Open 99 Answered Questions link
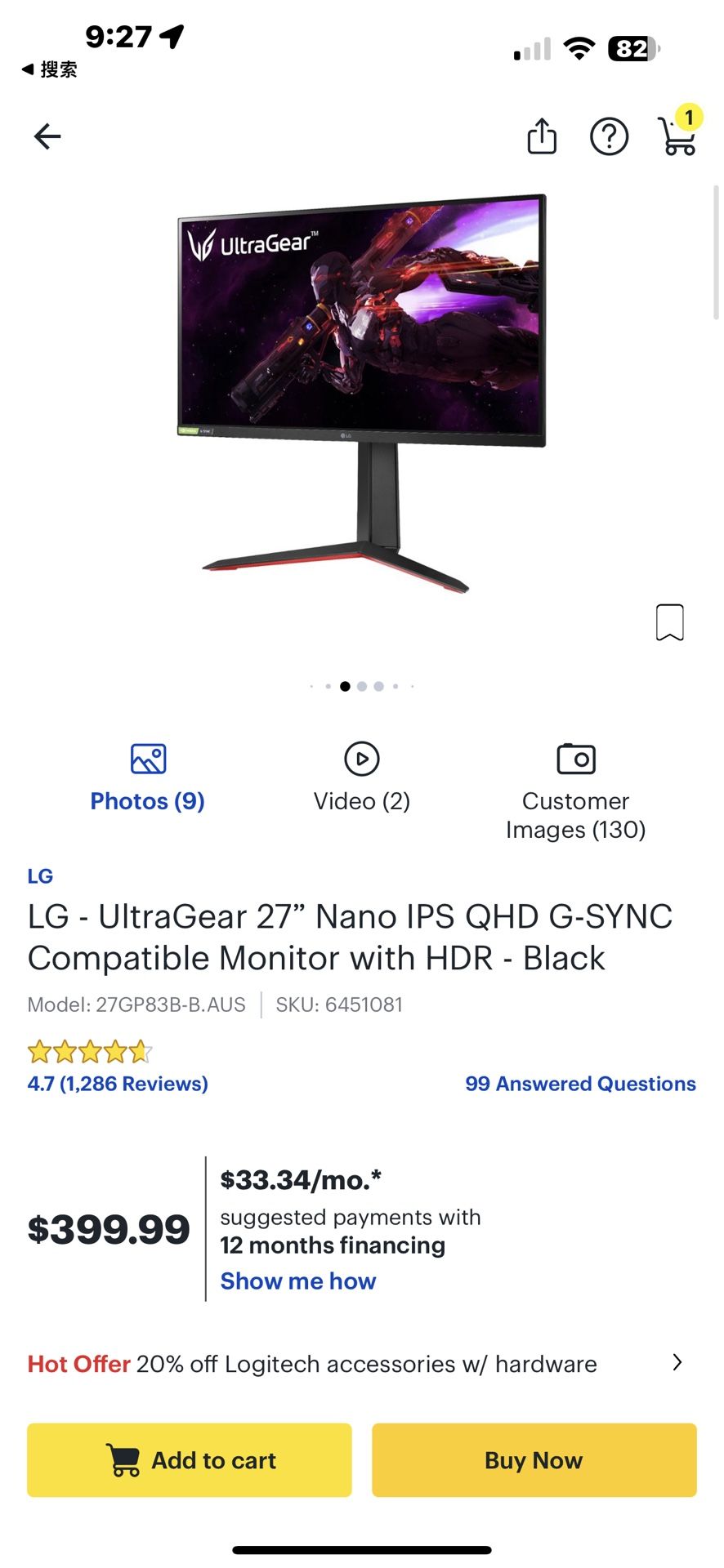 click(x=580, y=1084)
